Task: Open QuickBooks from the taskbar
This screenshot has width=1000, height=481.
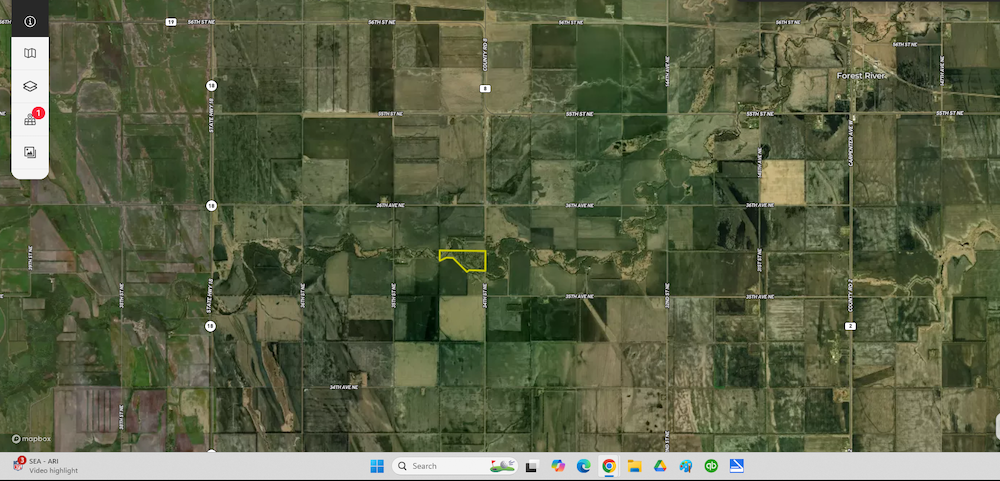Action: pos(711,466)
